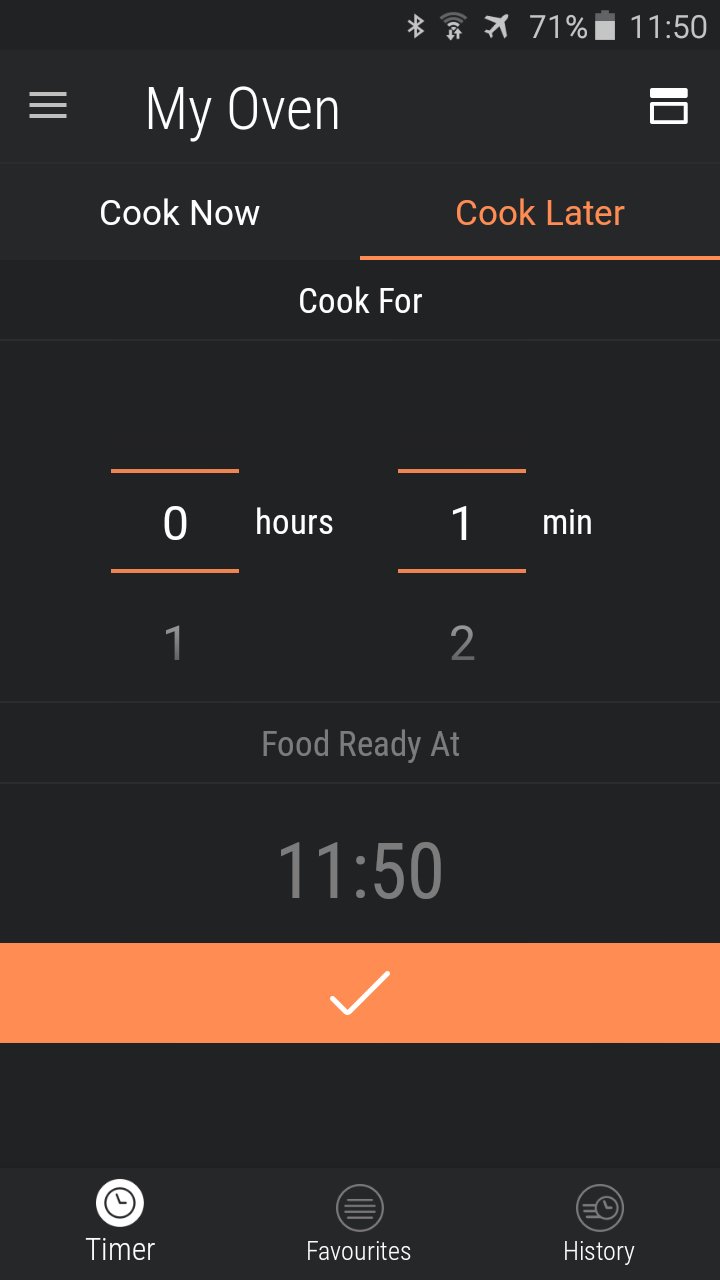Click the Wi-Fi status icon
720x1280 pixels.
coord(453,26)
